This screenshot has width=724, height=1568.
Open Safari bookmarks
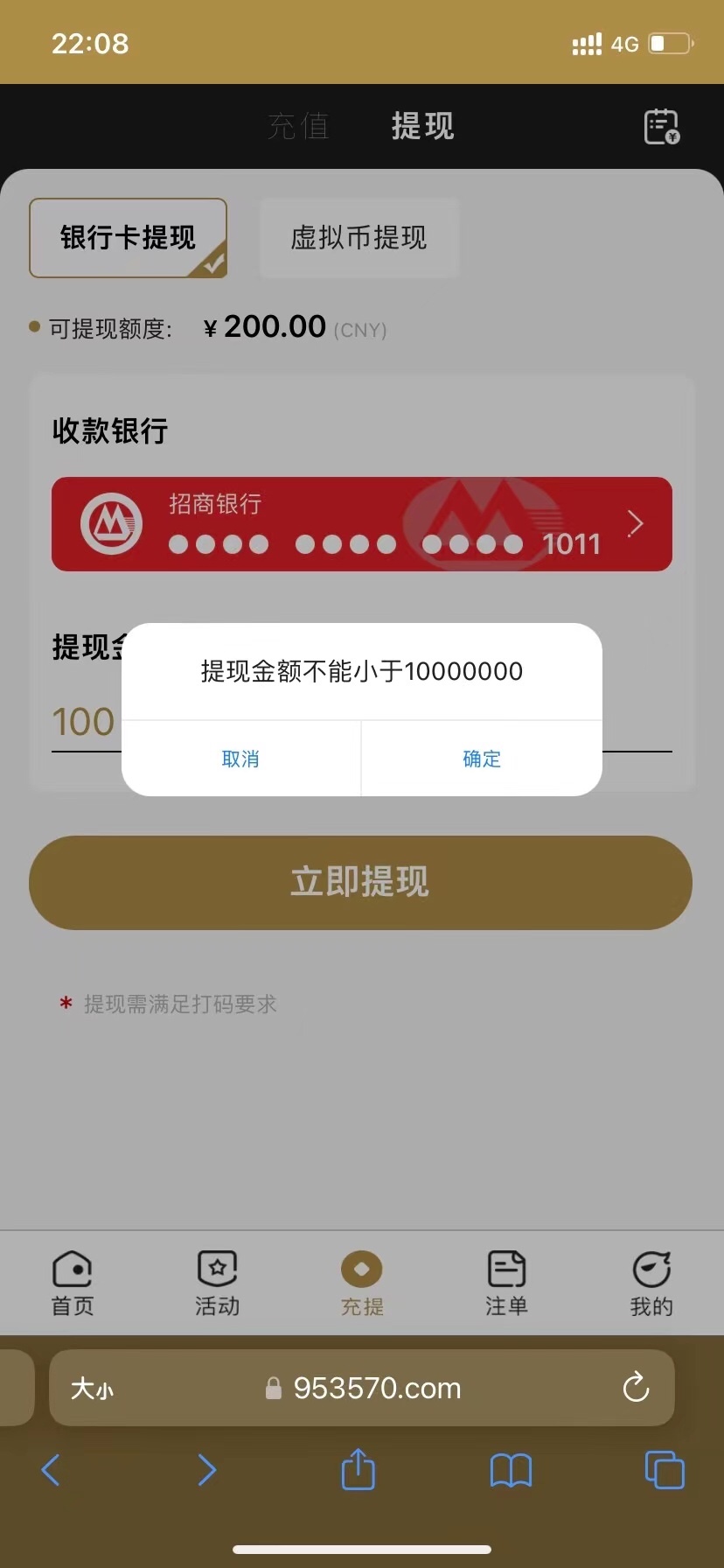[511, 1470]
